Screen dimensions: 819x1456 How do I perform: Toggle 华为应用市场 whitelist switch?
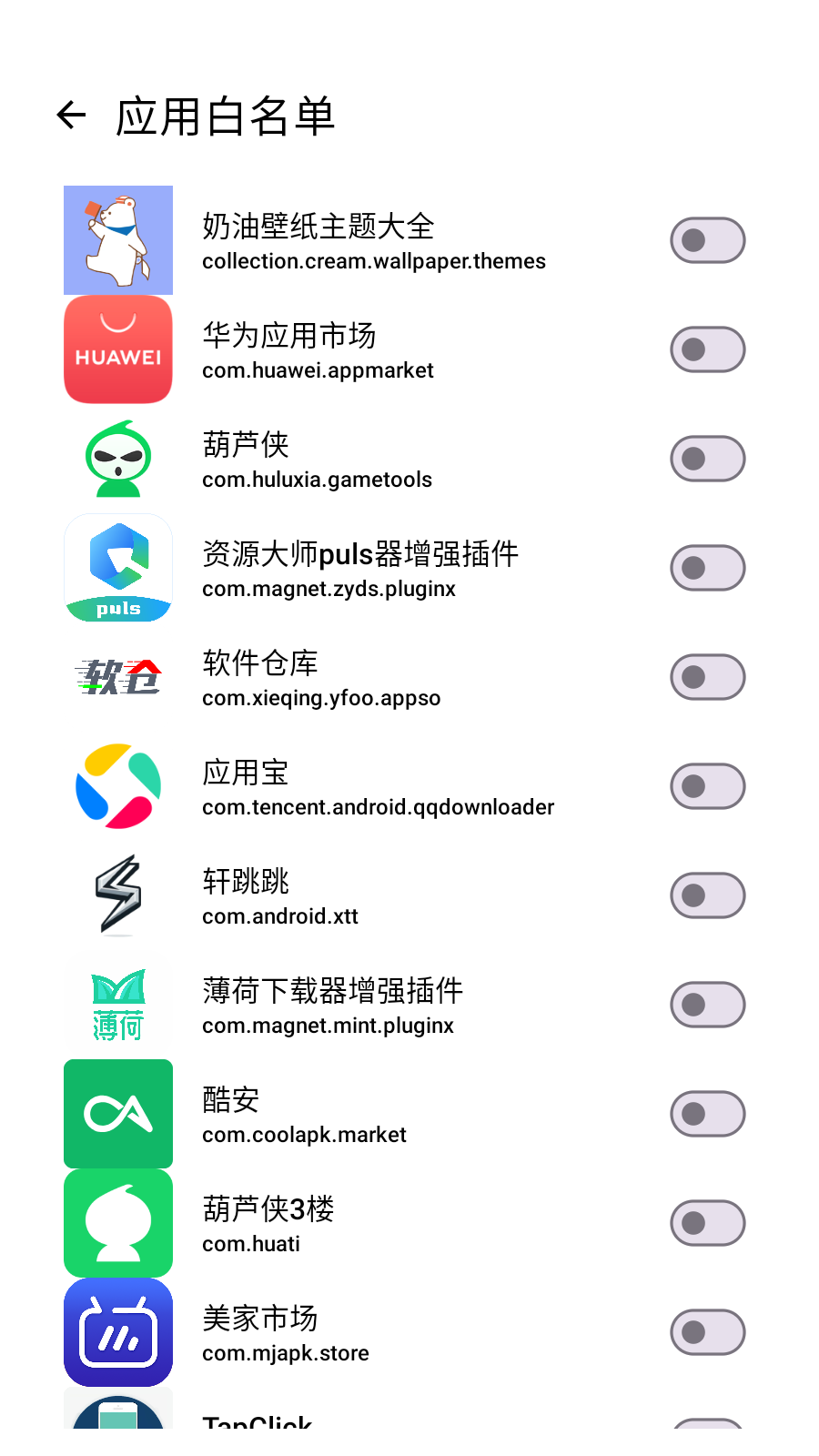pyautogui.click(x=707, y=349)
